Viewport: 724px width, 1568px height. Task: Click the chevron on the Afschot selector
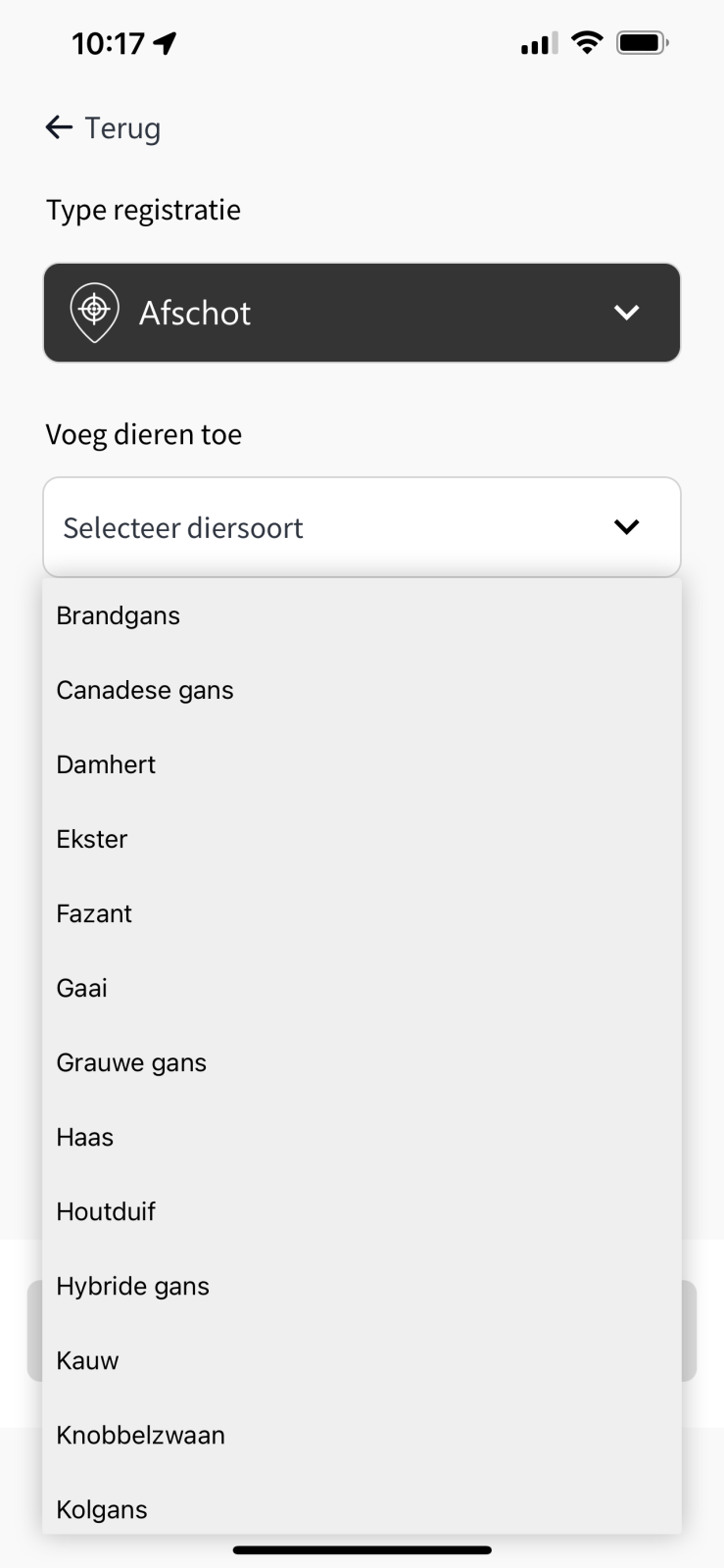(x=627, y=313)
